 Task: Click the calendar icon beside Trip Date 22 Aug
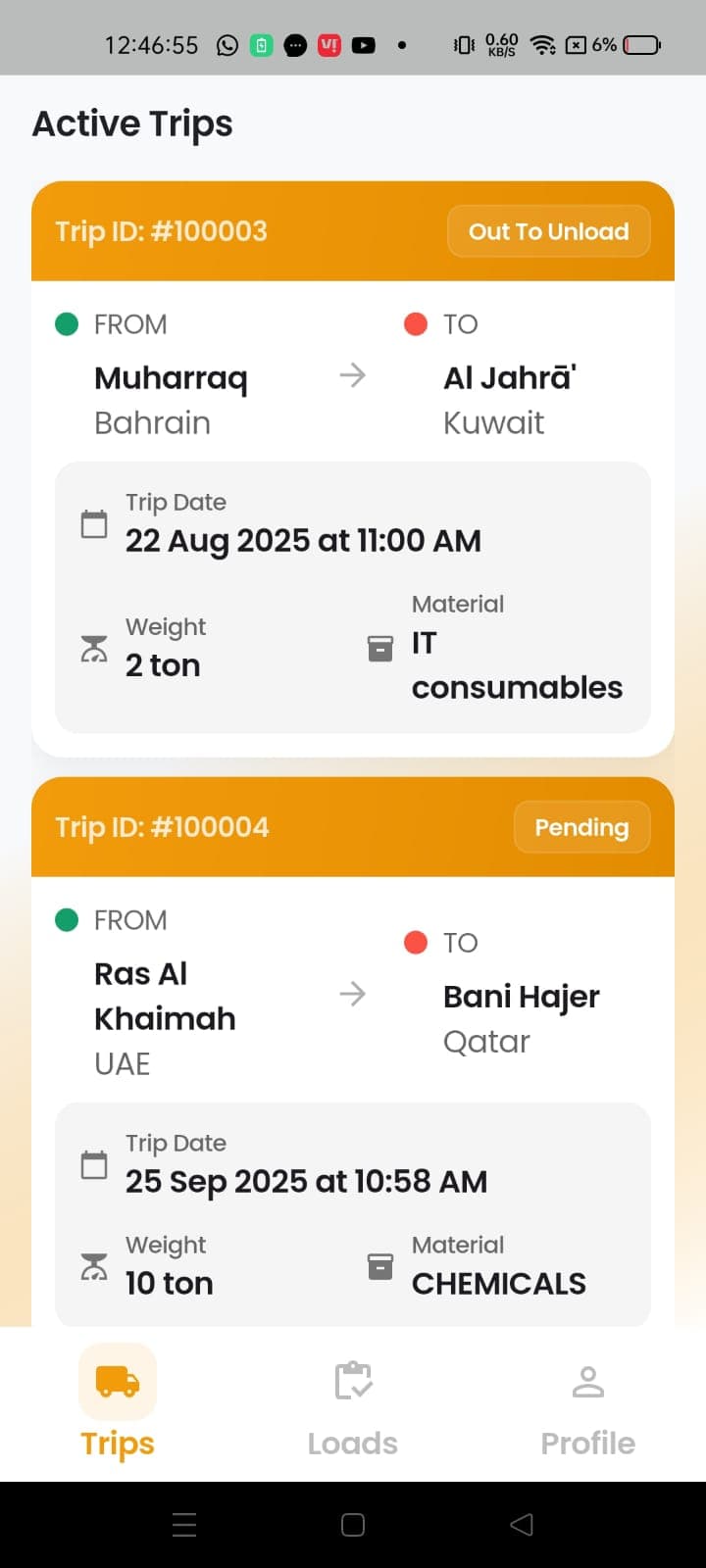point(93,523)
